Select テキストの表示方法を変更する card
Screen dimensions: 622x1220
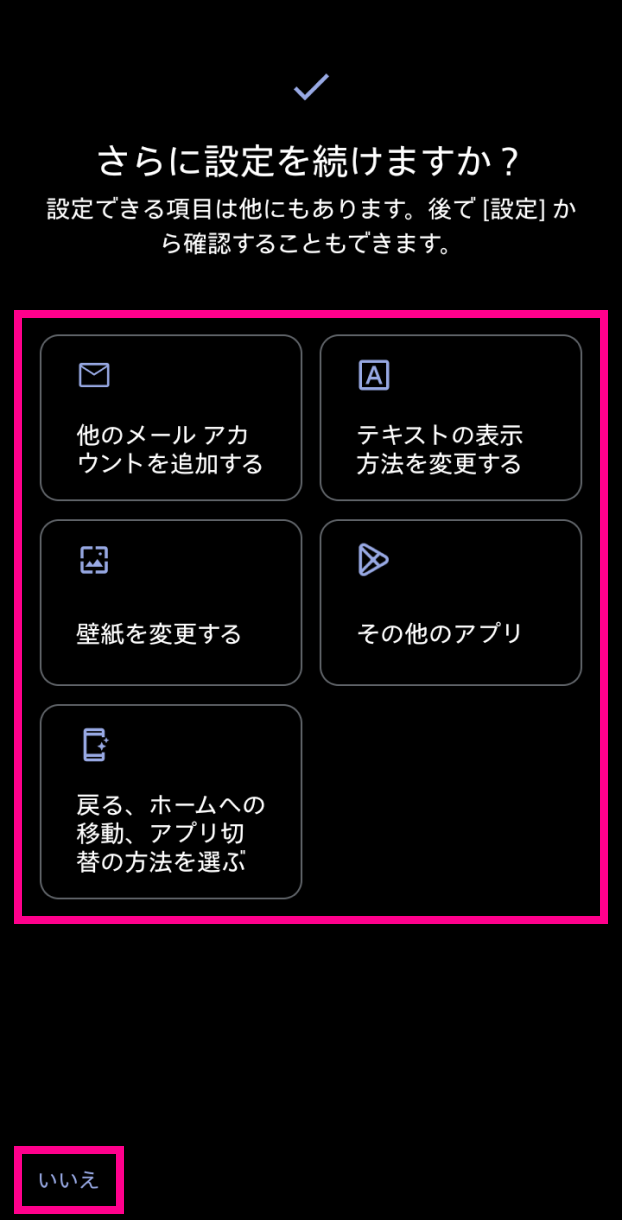pos(450,418)
